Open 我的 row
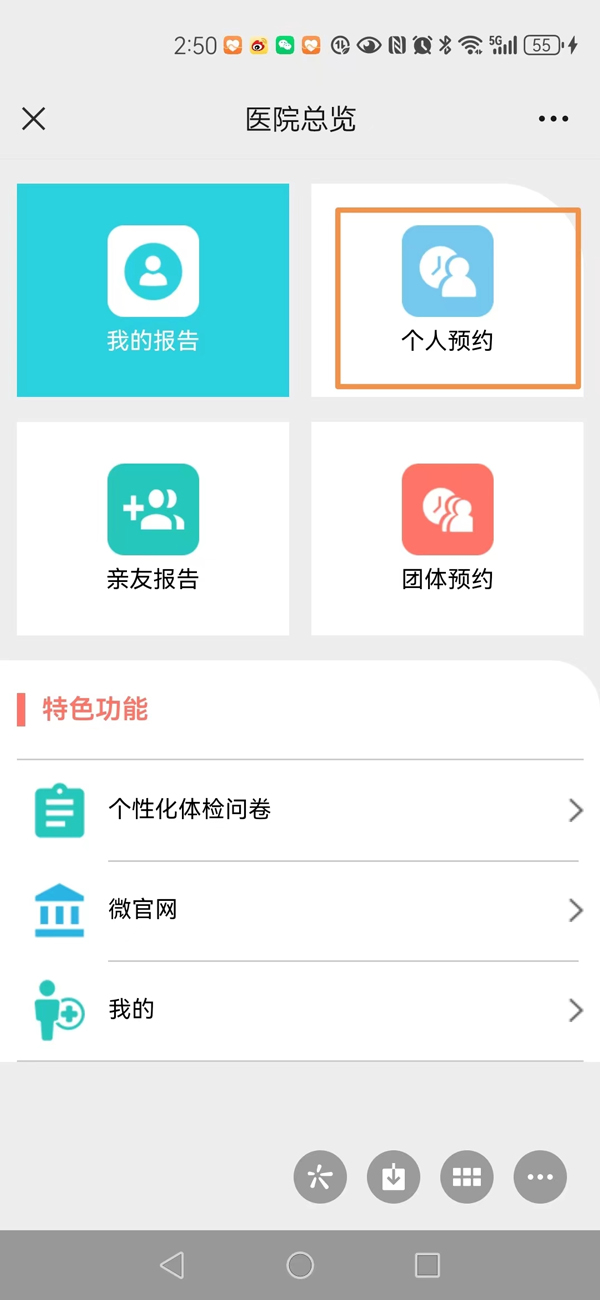Screen dimensions: 600x1300 [x=300, y=1010]
